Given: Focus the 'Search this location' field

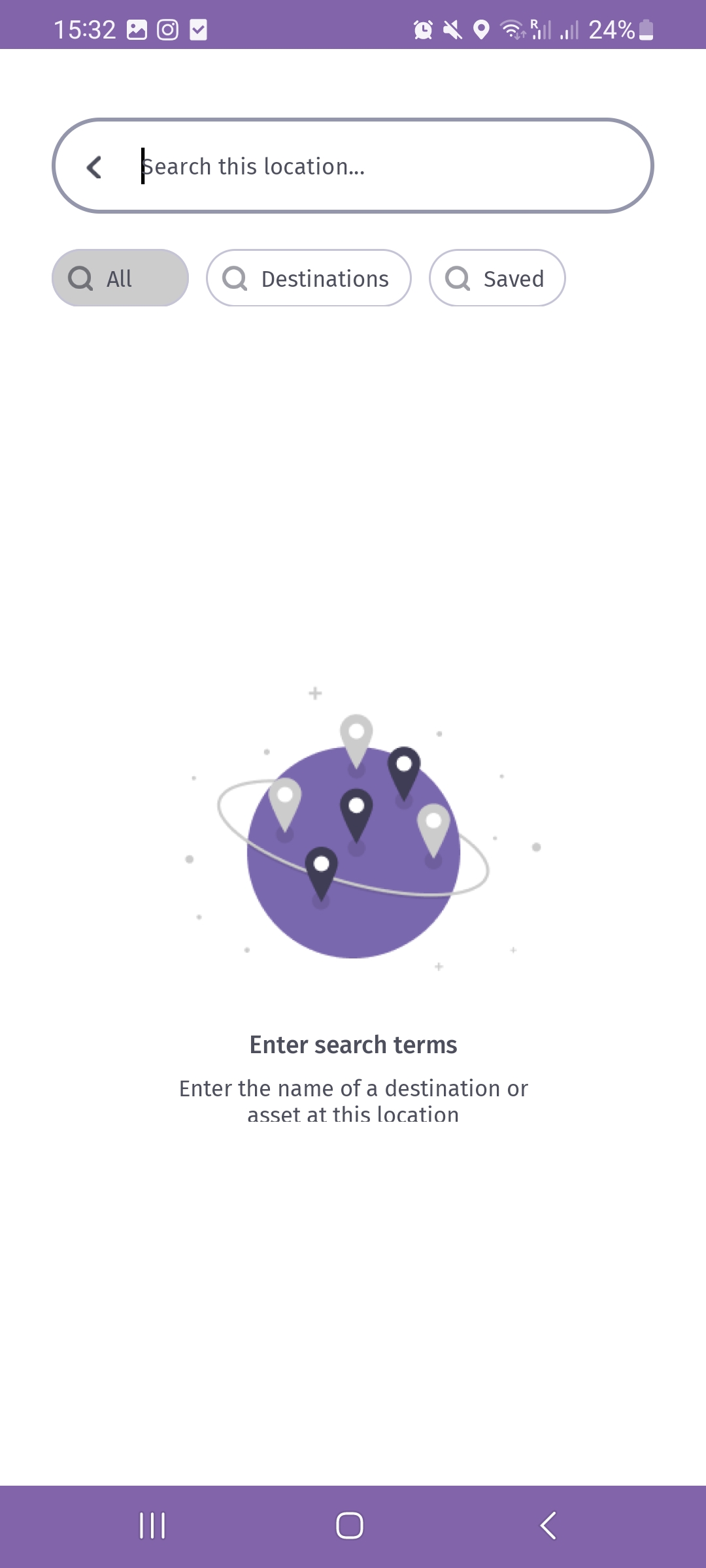Looking at the screenshot, I should click(379, 167).
